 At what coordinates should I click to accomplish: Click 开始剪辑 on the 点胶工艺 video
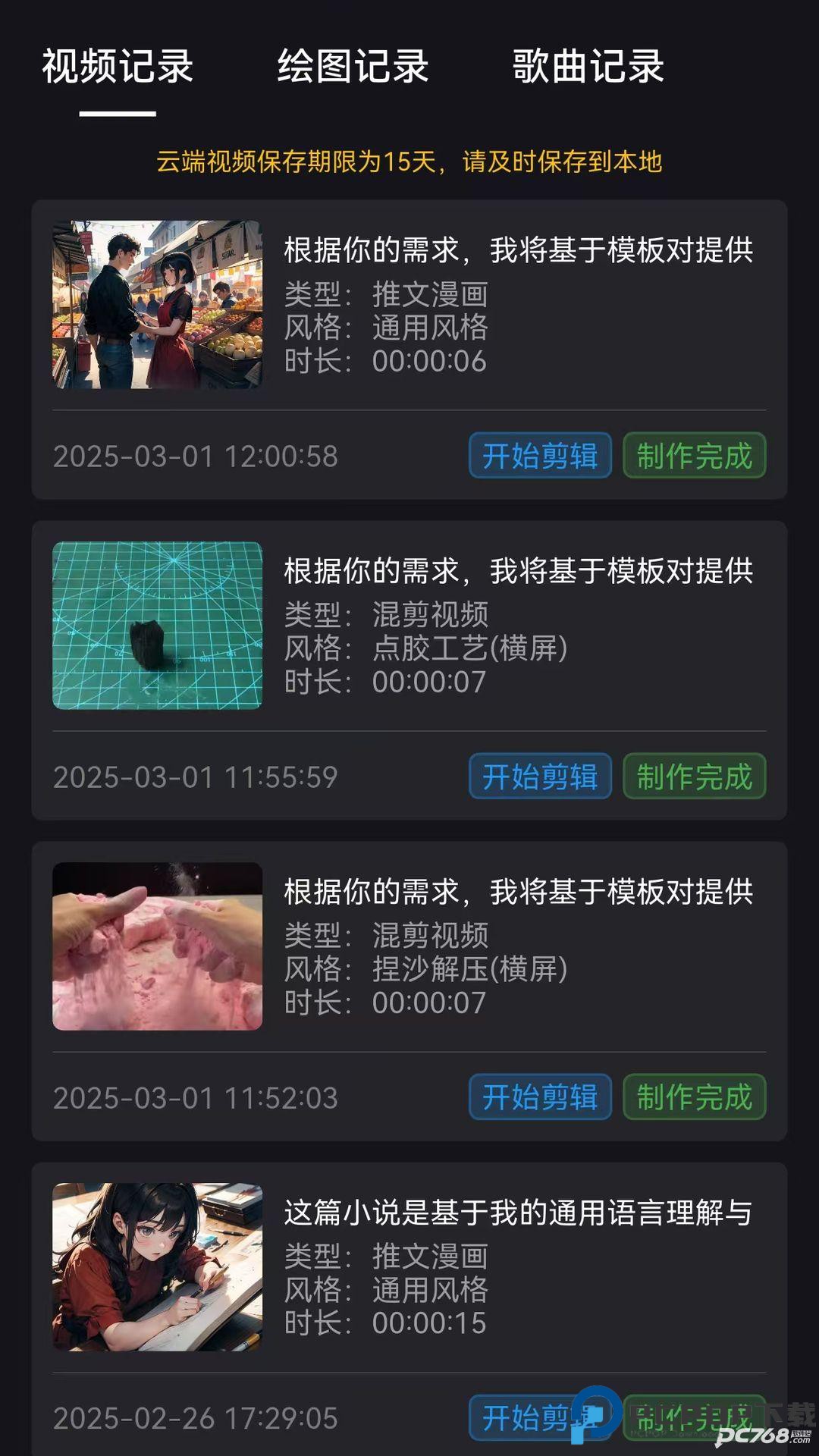click(539, 777)
